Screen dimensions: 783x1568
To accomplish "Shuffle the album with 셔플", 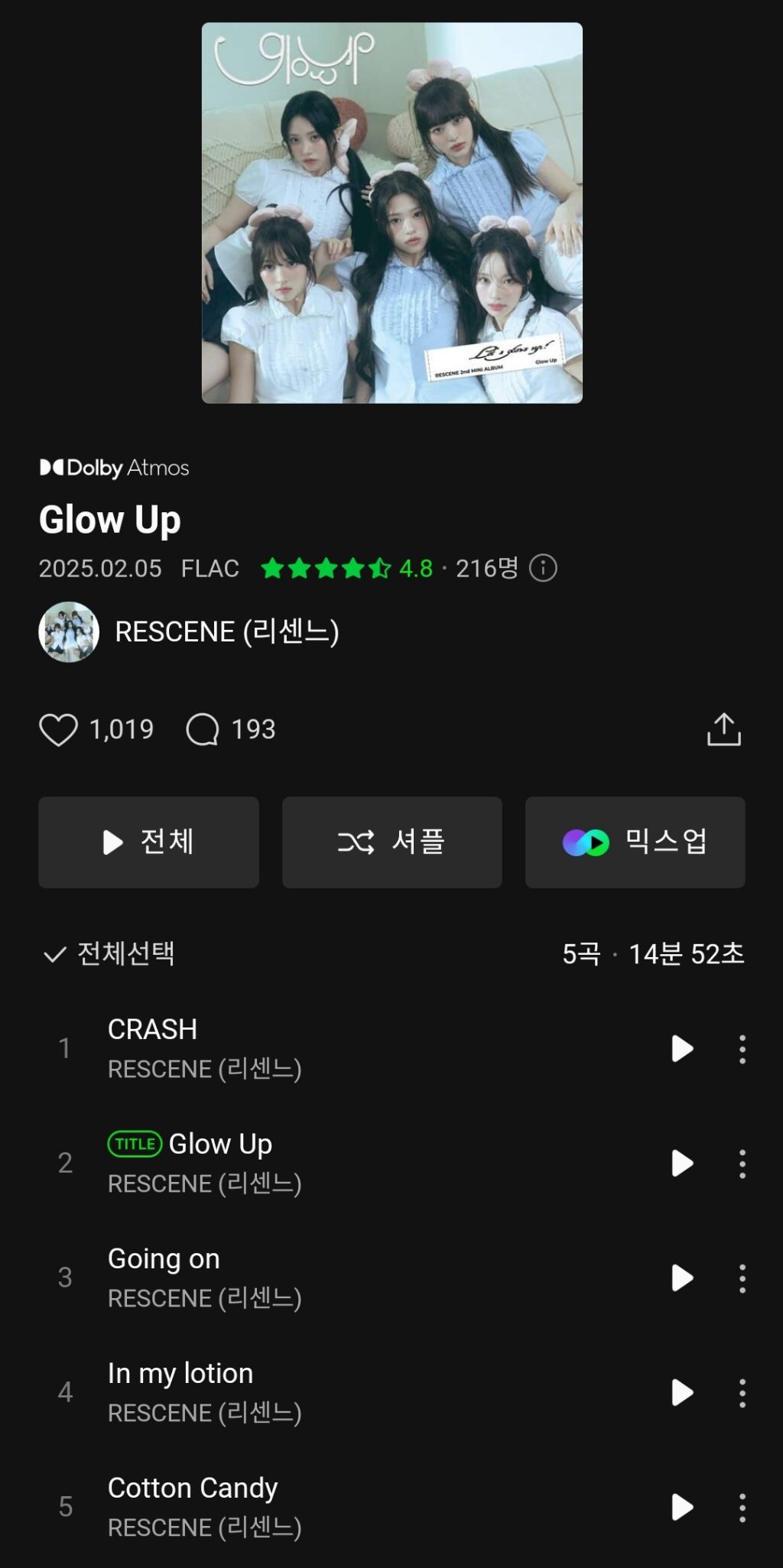I will (391, 842).
